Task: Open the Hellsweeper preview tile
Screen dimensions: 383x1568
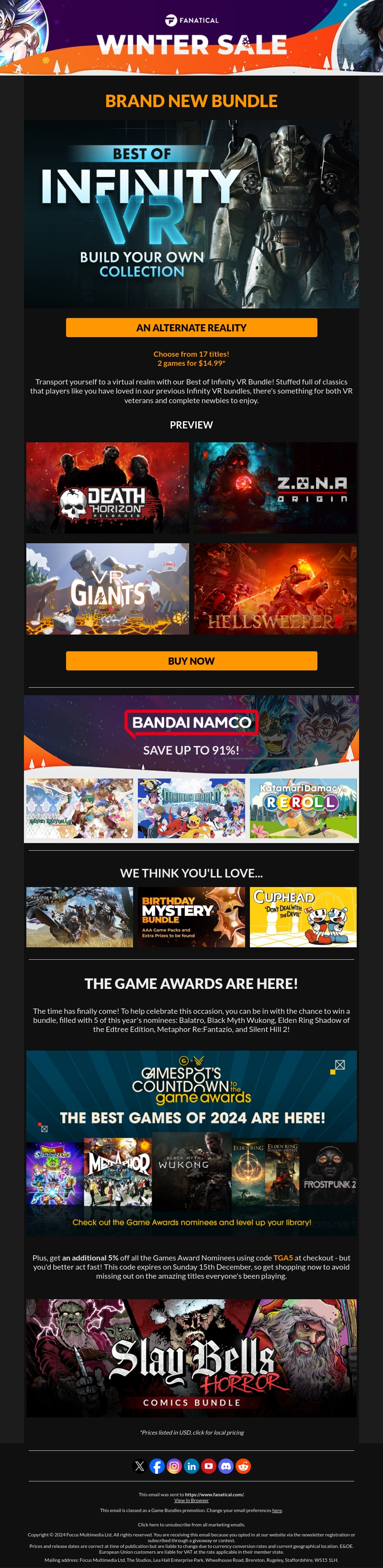Action: tap(275, 589)
